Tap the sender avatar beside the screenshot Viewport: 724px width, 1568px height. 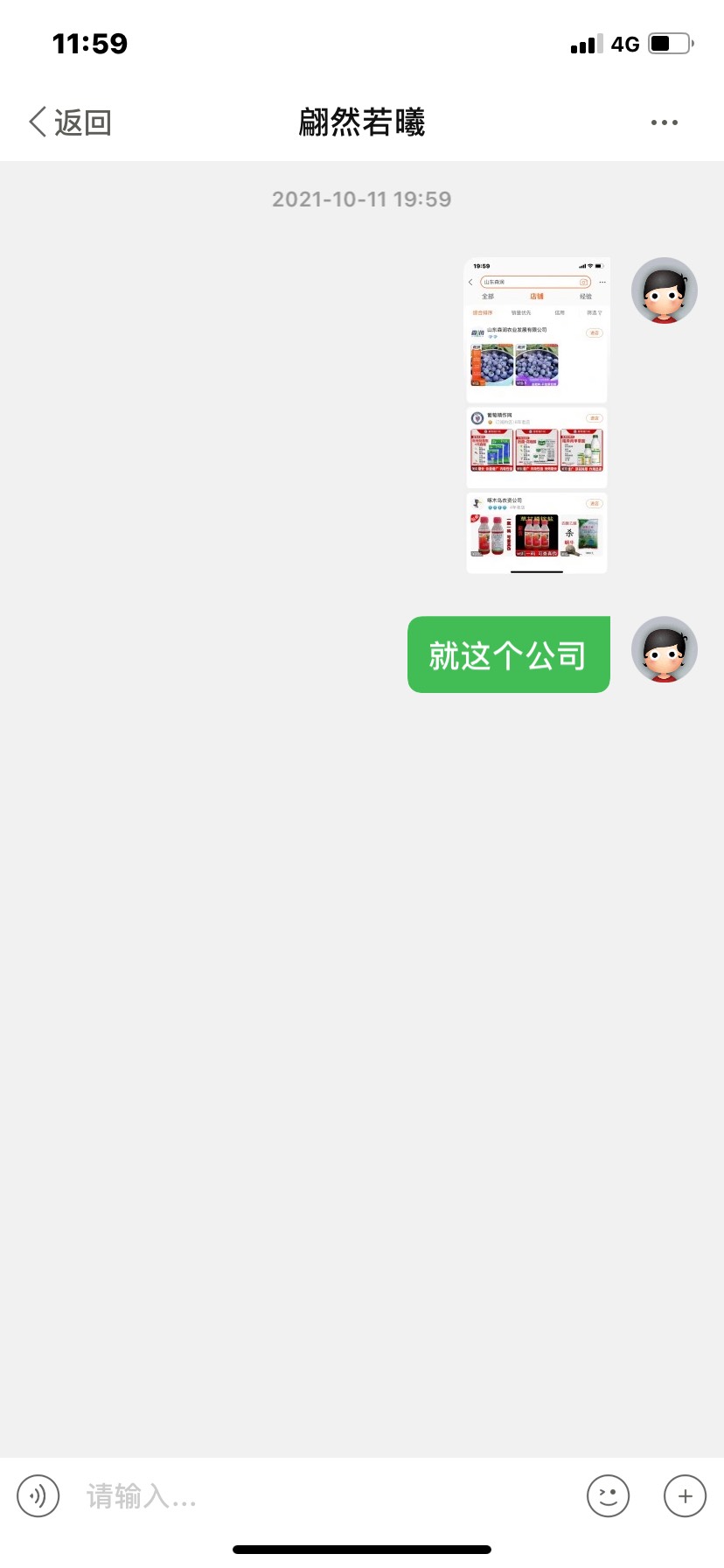664,290
